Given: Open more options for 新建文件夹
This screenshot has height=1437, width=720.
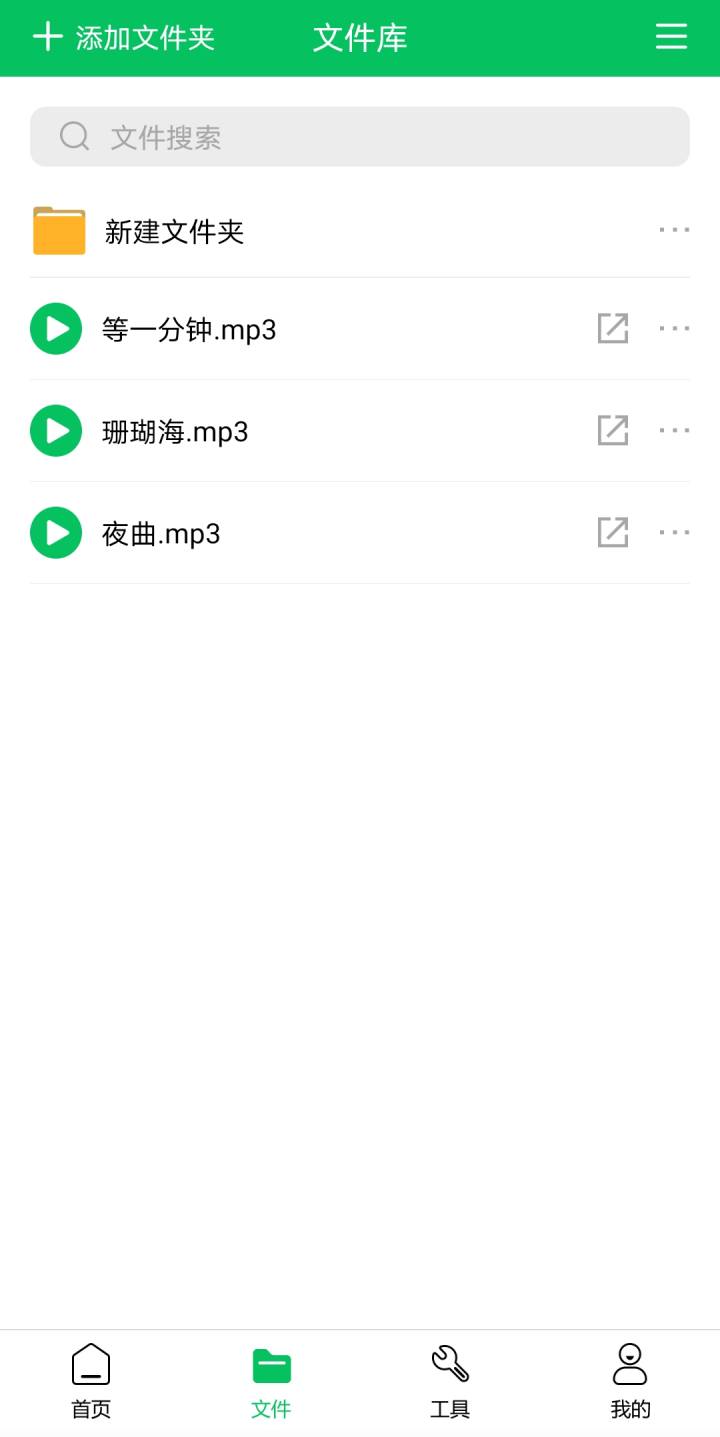Looking at the screenshot, I should [x=674, y=230].
